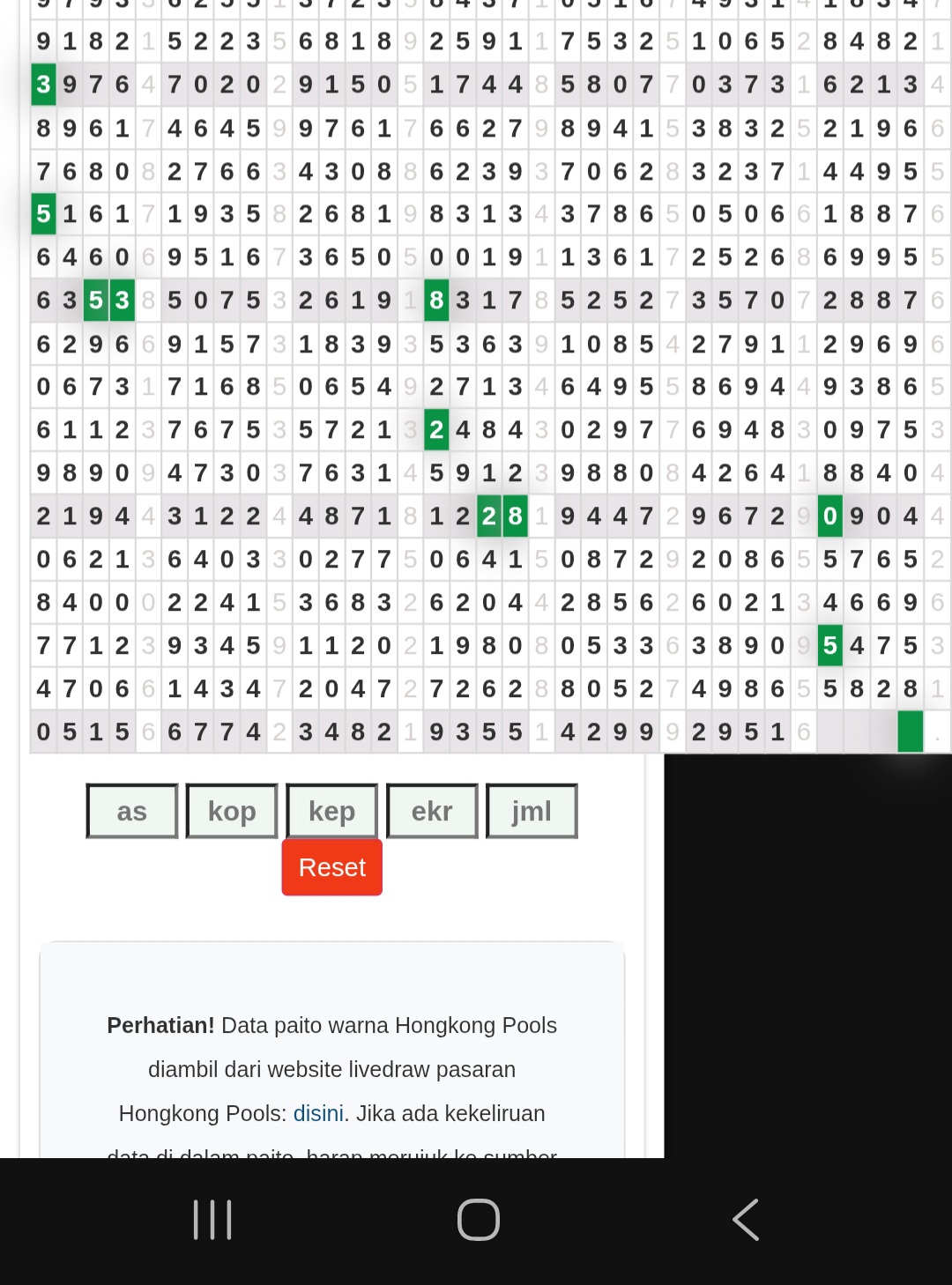Select the 'as' filter button
This screenshot has height=1285, width=952.
132,811
